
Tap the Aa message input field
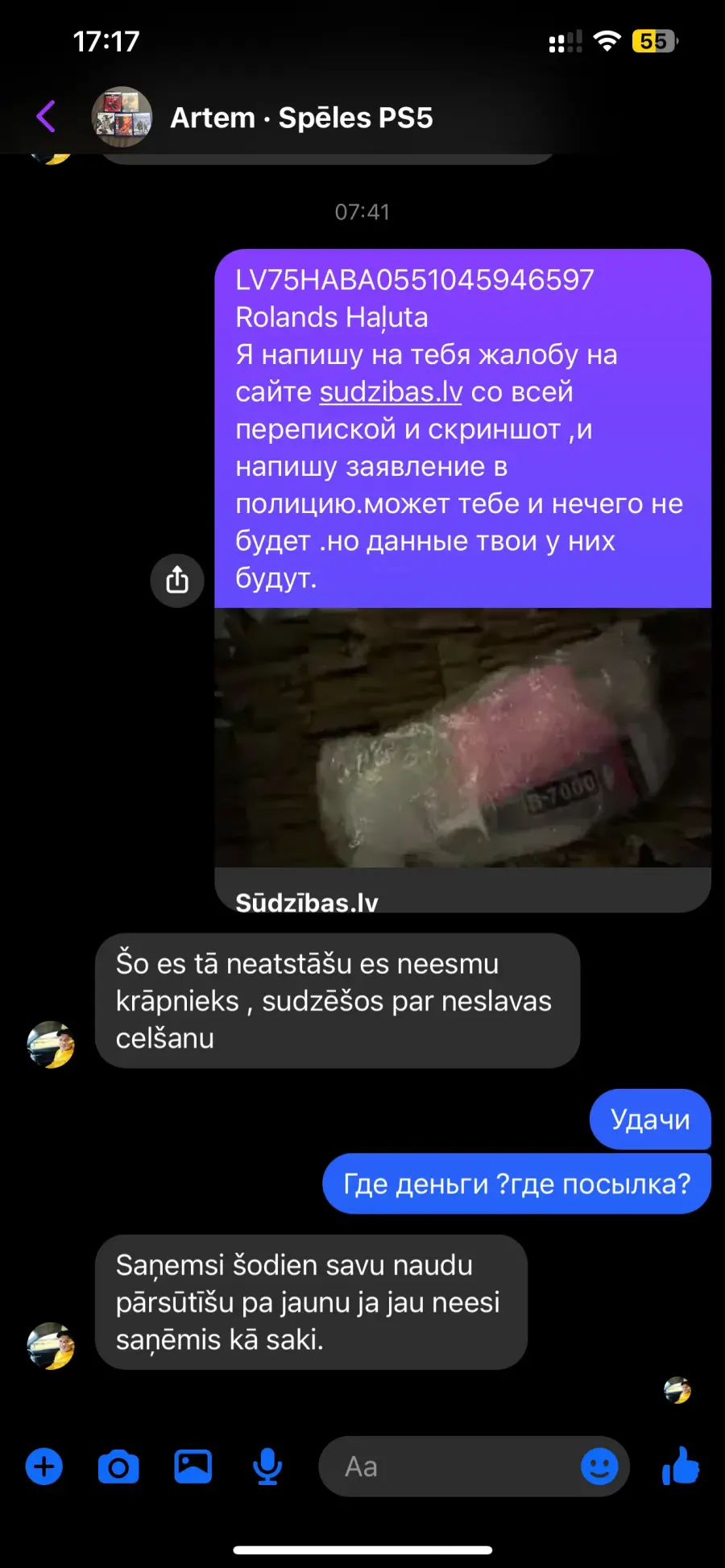(448, 1467)
